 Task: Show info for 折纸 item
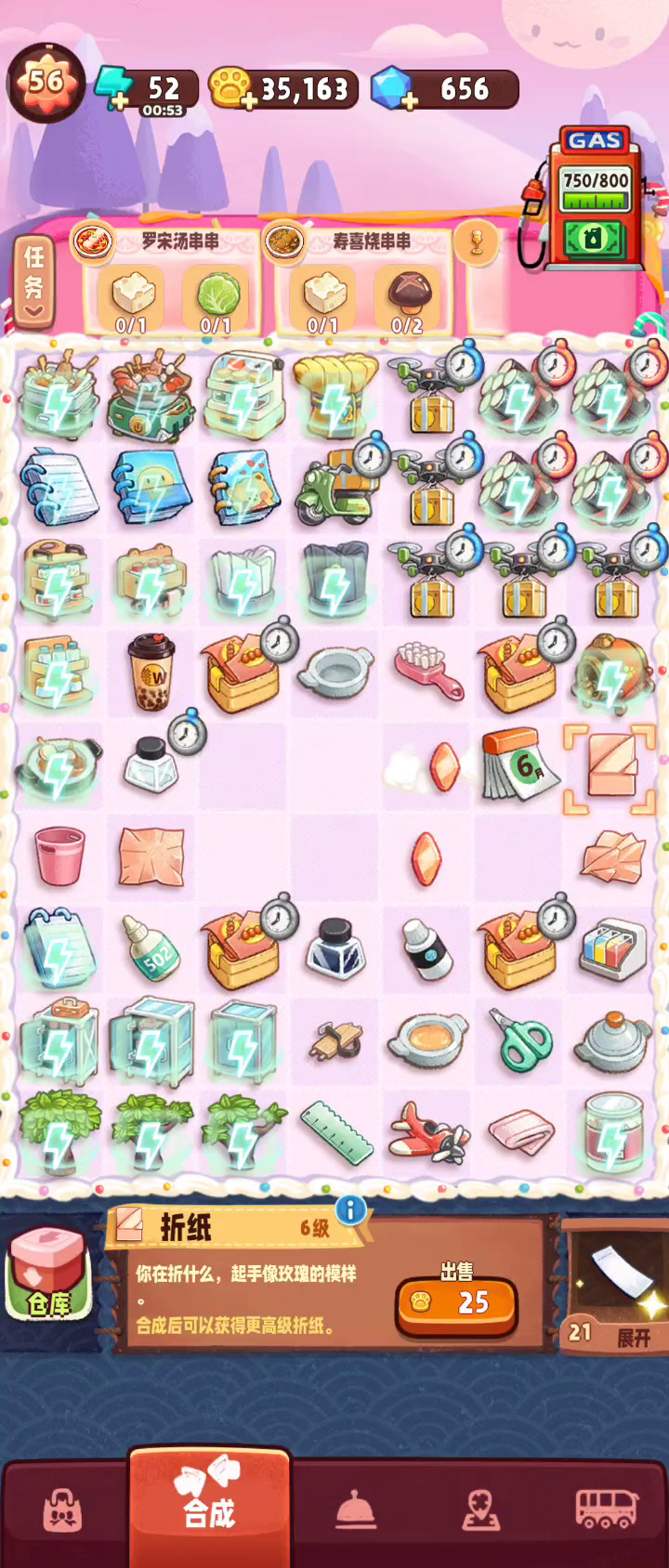coord(350,1209)
